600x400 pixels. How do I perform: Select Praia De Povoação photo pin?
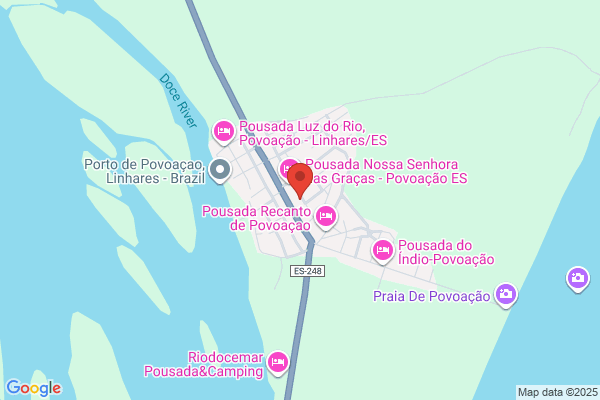505,296
